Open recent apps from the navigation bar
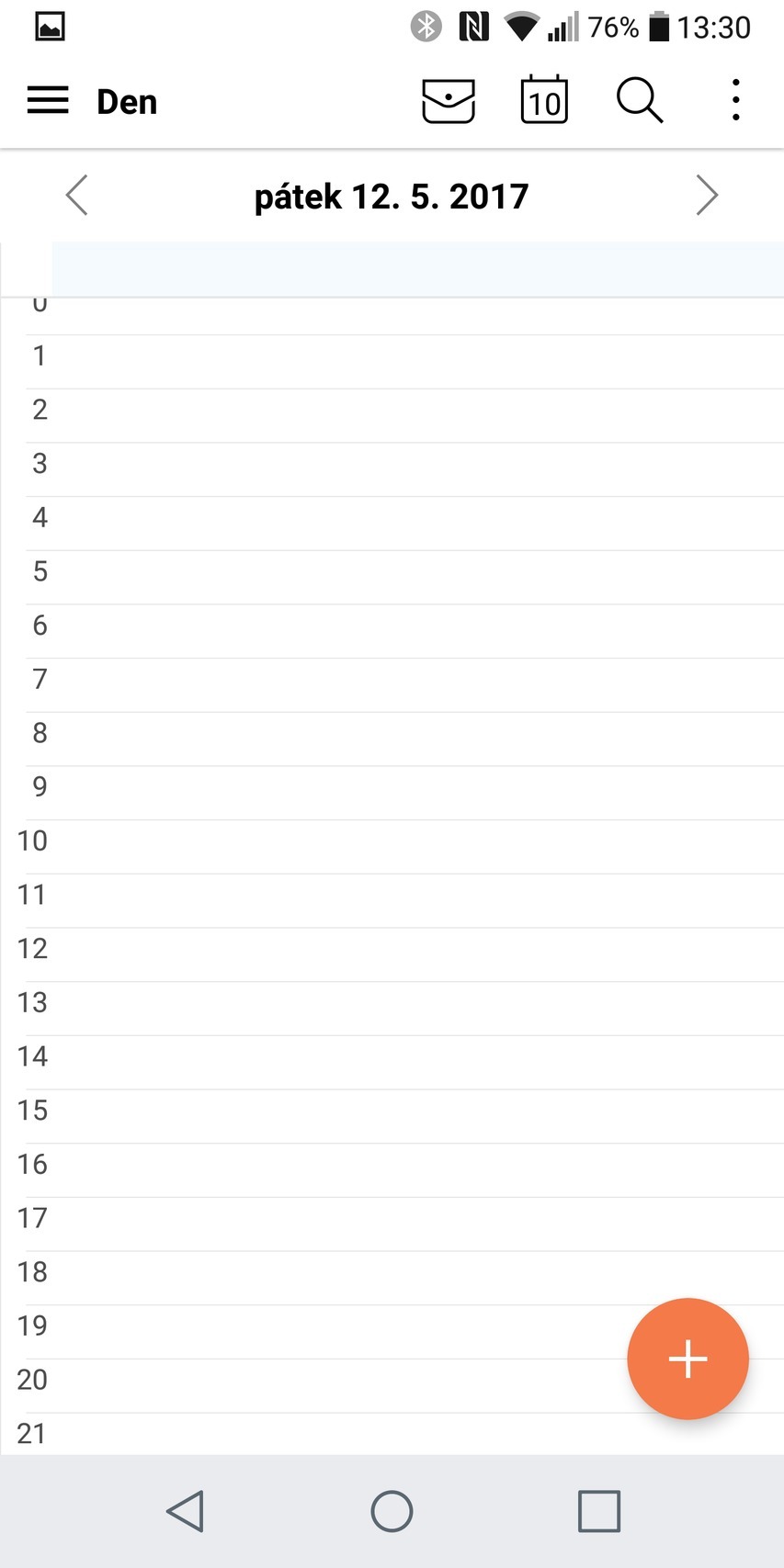Image resolution: width=784 pixels, height=1568 pixels. coord(598,1511)
